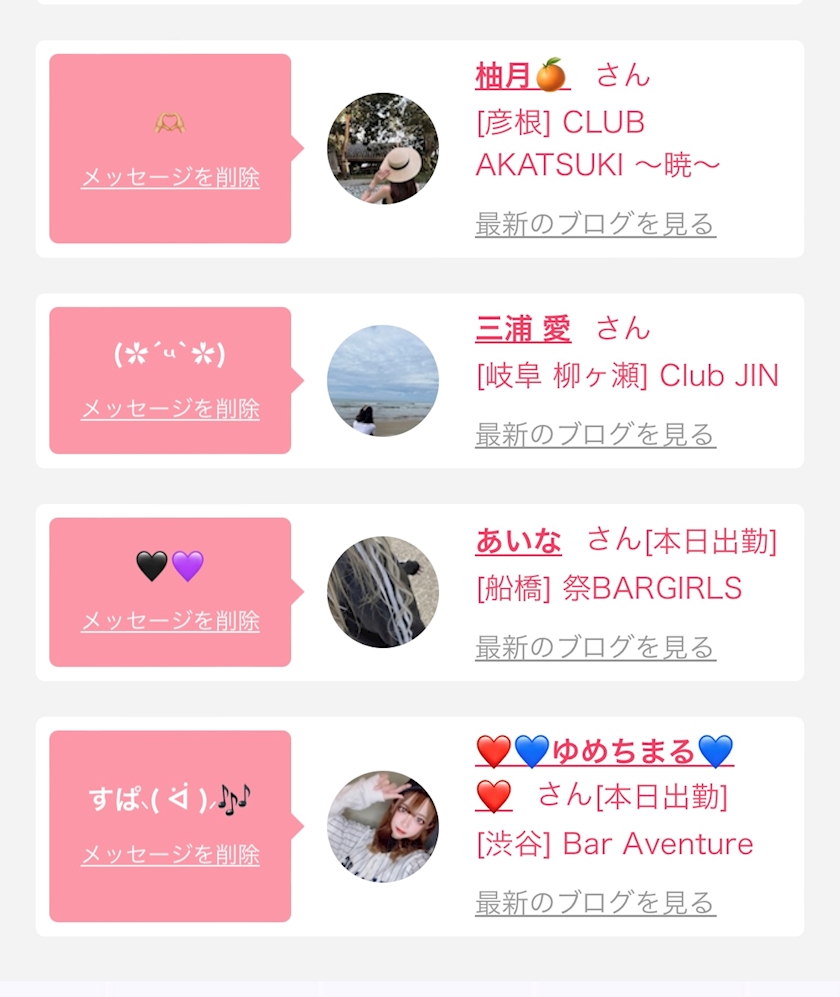Tap ゆめちまる's profile photo
840x997 pixels.
click(x=382, y=826)
